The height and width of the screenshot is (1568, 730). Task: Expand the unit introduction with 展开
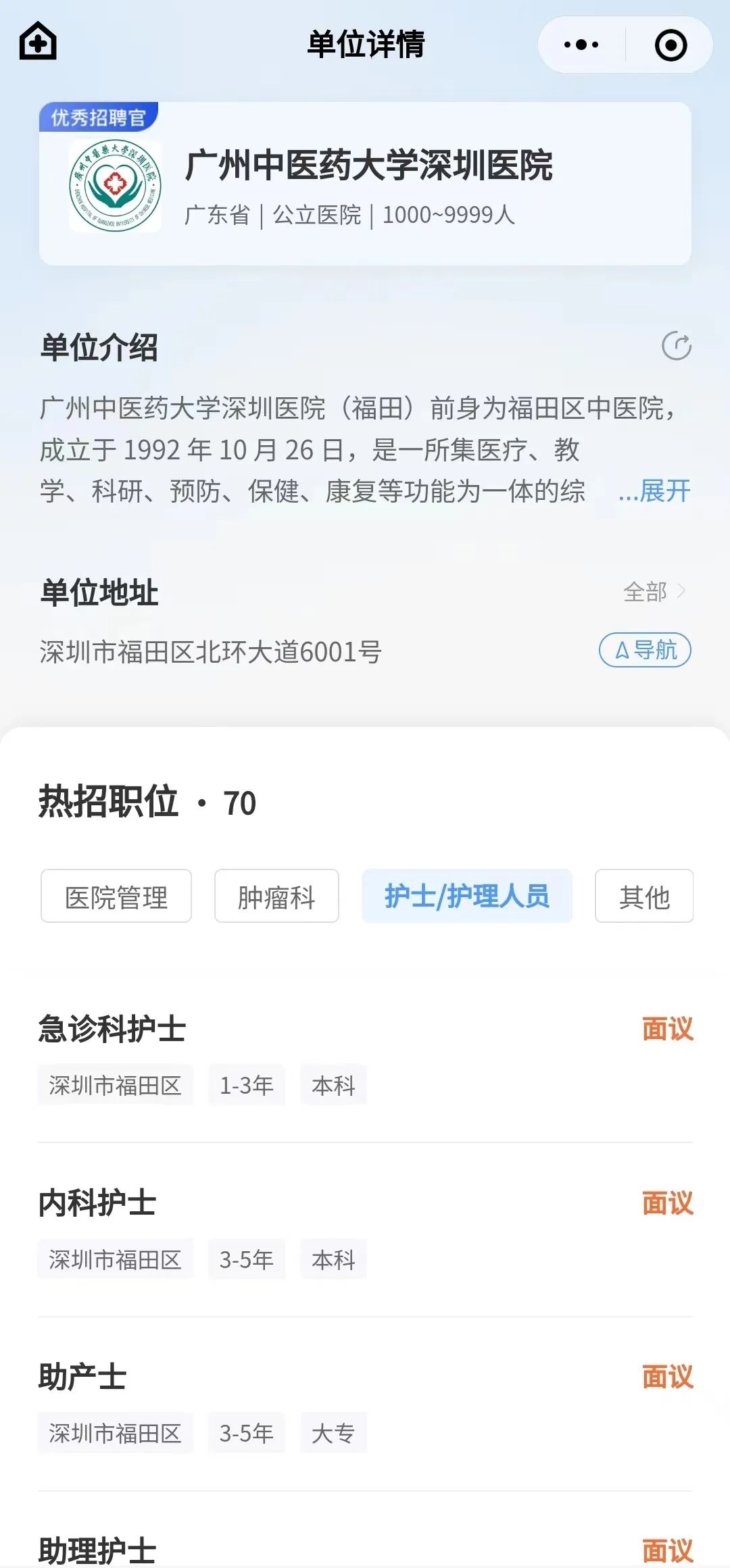tap(654, 491)
